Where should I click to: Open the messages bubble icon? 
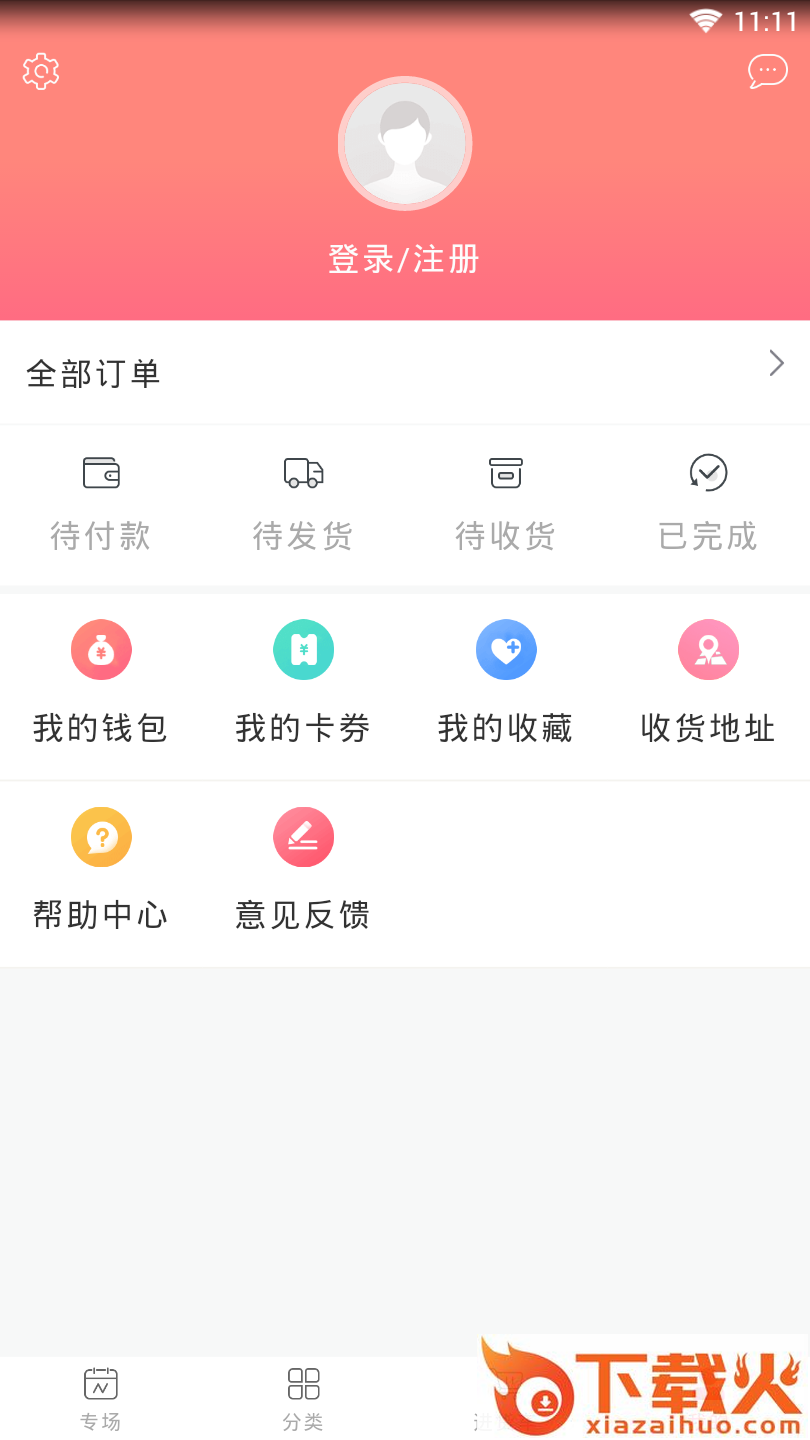(x=768, y=71)
